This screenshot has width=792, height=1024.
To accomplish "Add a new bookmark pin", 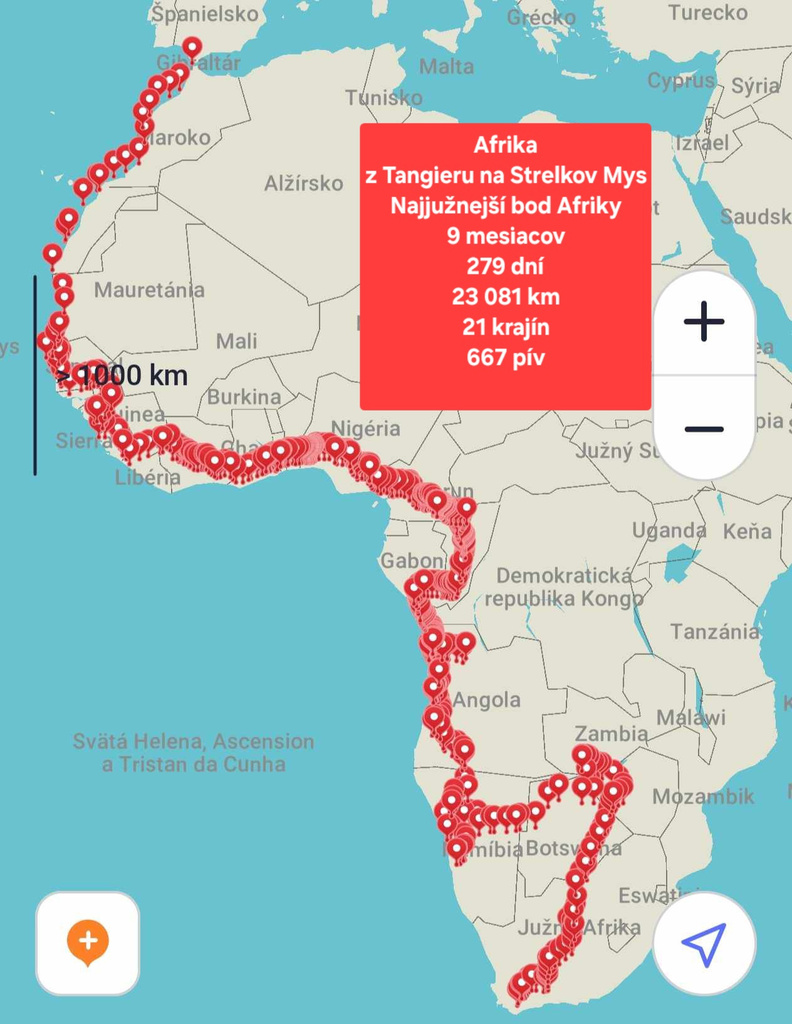I will (x=87, y=942).
